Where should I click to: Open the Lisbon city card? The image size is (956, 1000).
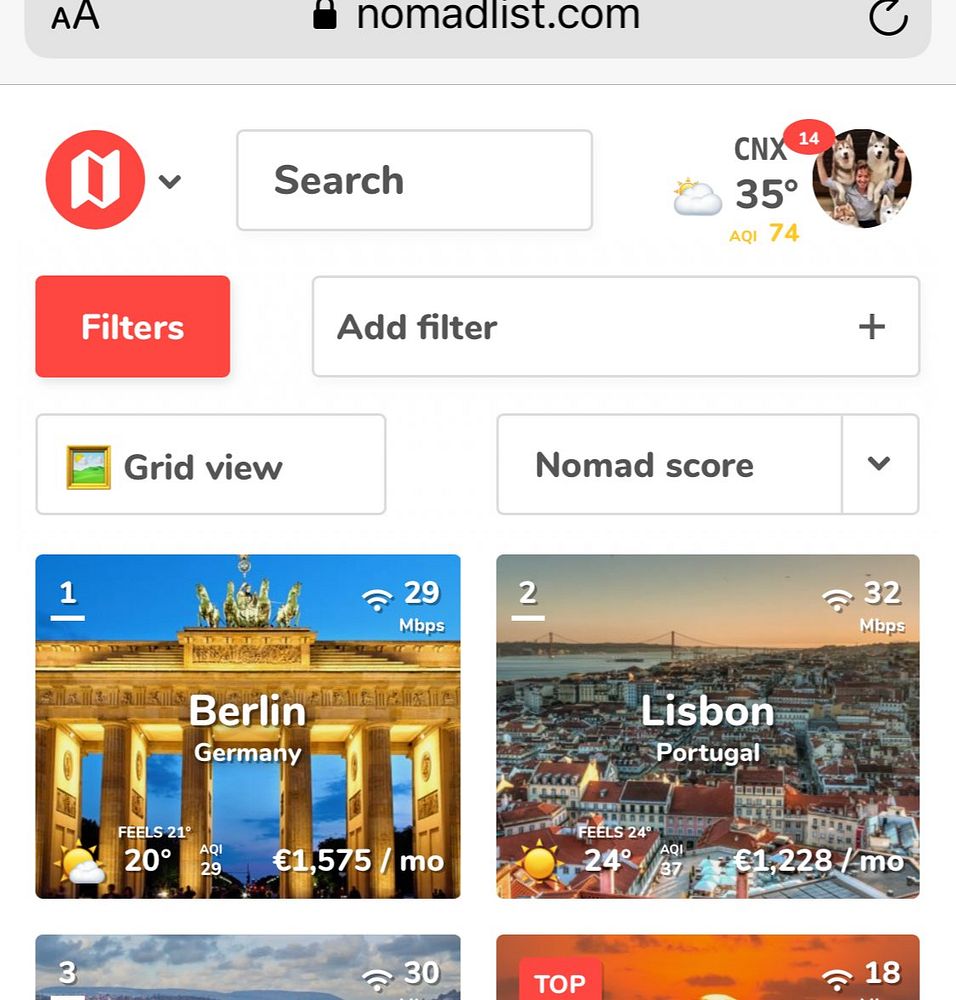pyautogui.click(x=707, y=726)
